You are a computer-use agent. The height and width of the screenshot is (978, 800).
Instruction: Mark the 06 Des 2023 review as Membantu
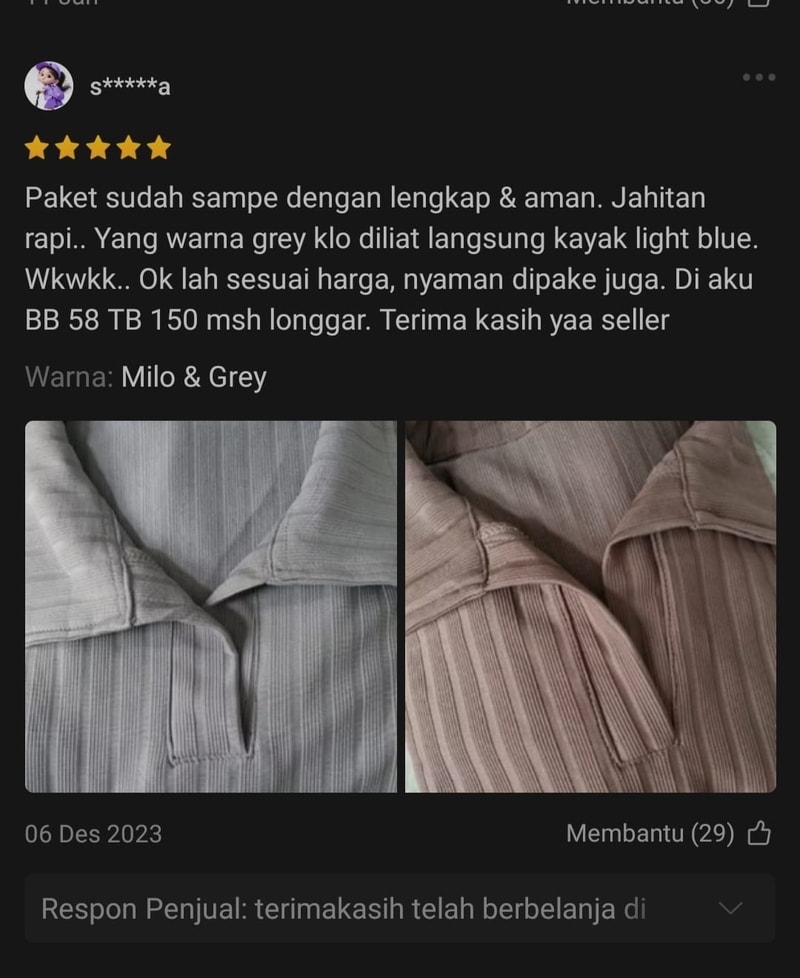759,833
